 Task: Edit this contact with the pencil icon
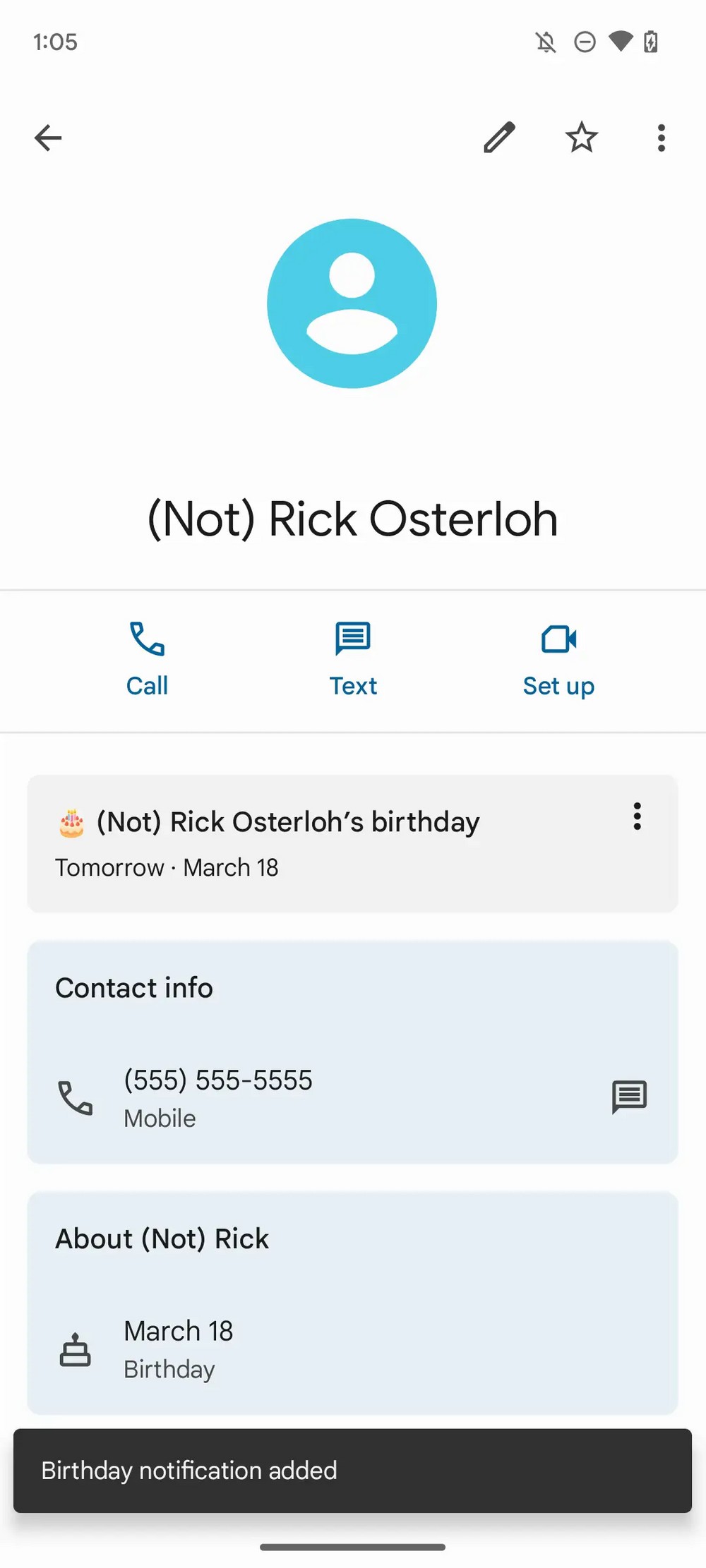[x=499, y=138]
